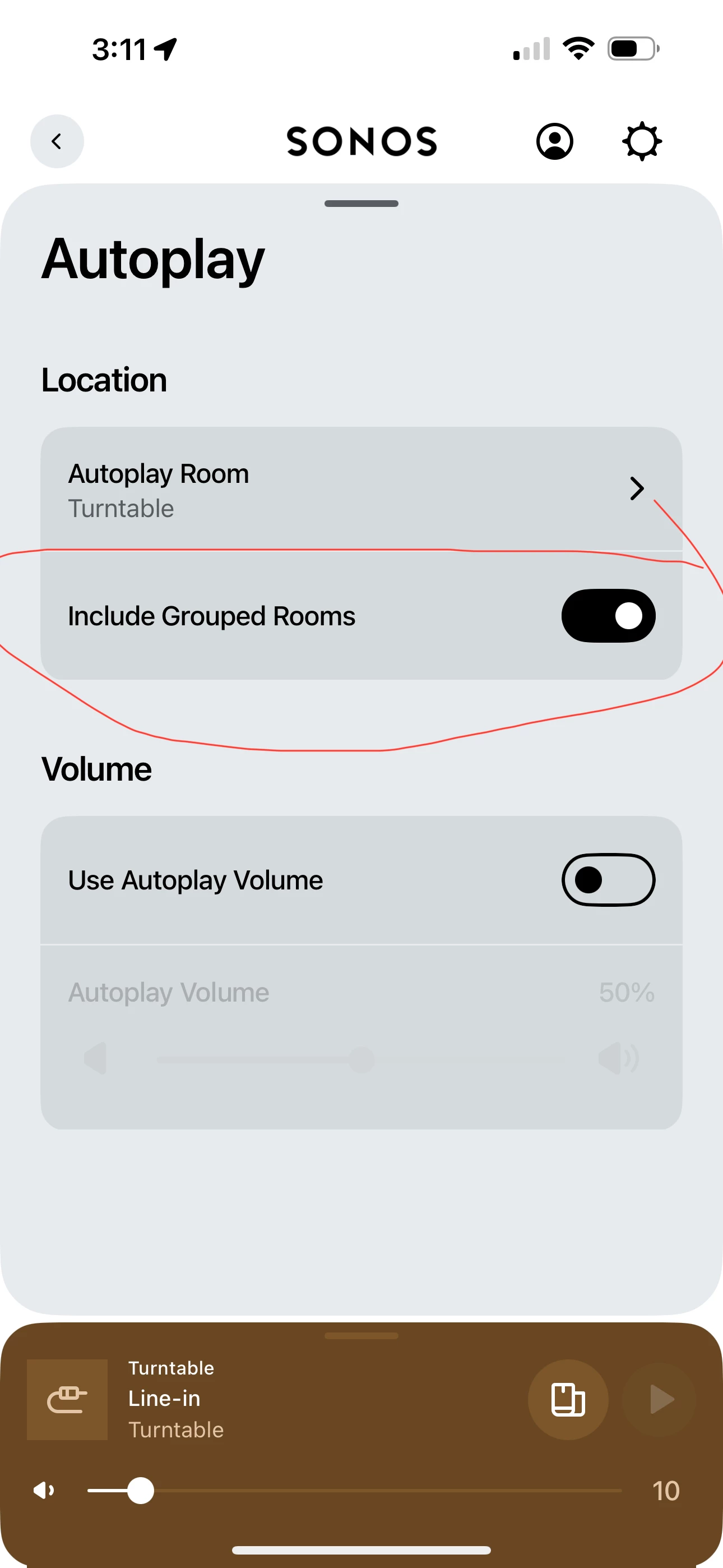Tap the player volume slider

[x=353, y=1491]
